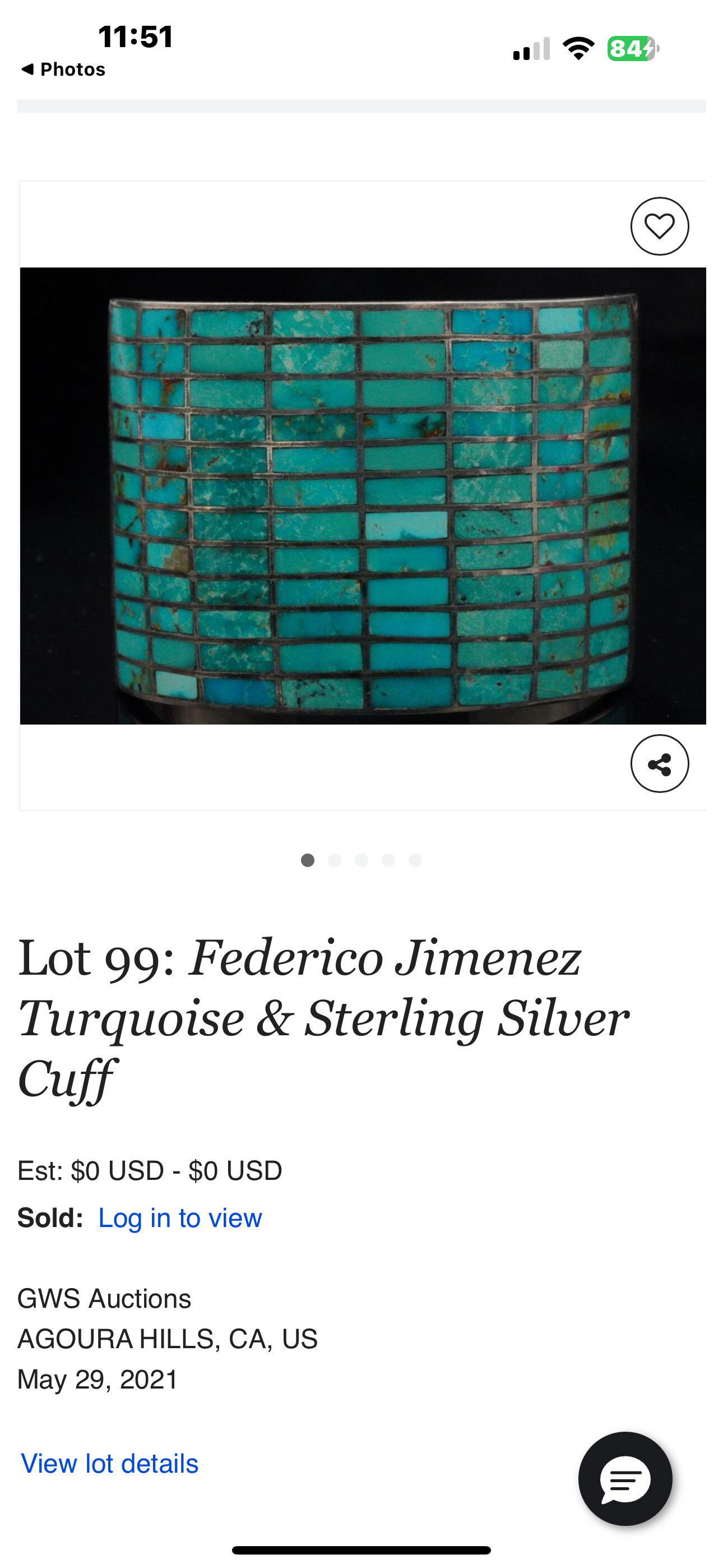Favorite this lot with the heart icon
This screenshot has height=1568, width=723.
659,227
